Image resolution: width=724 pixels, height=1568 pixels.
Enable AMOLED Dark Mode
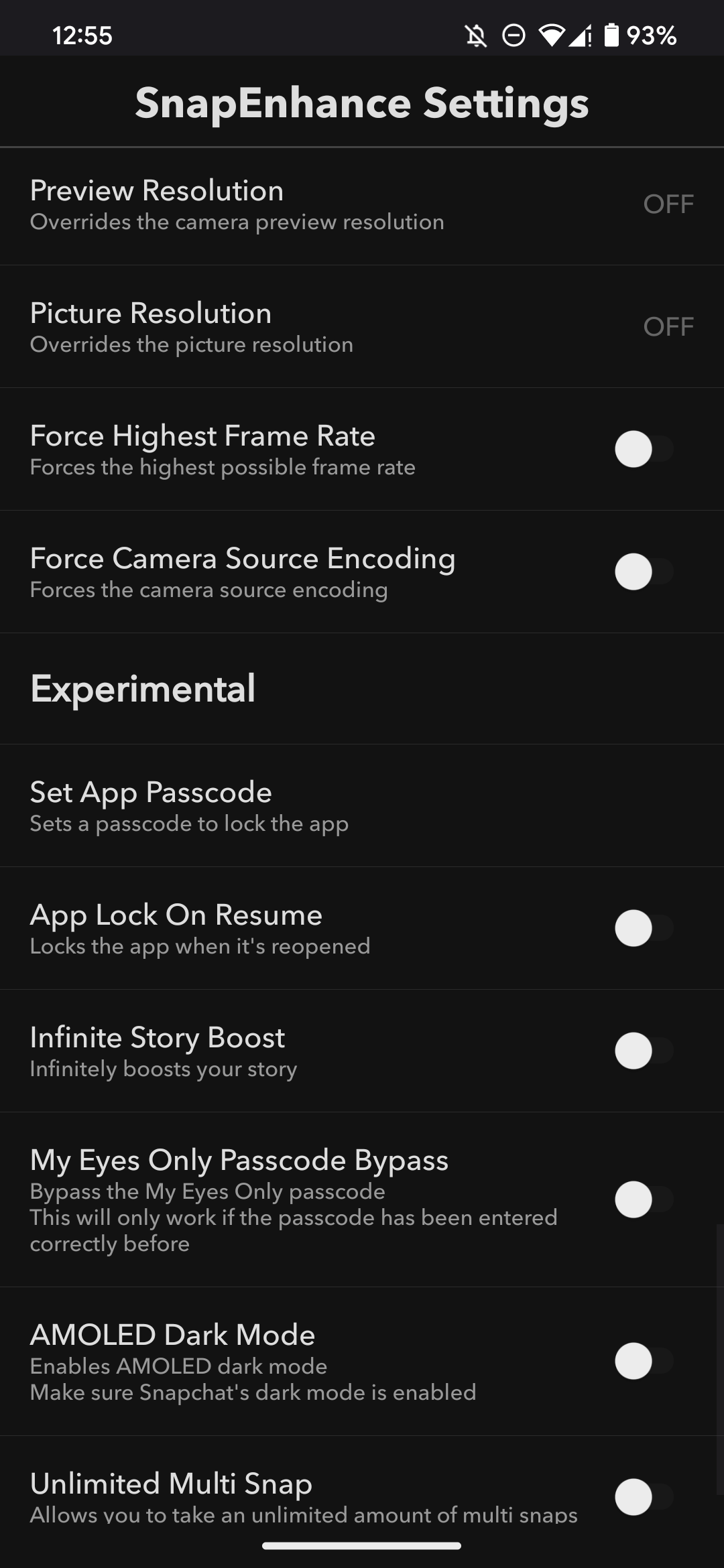643,1361
